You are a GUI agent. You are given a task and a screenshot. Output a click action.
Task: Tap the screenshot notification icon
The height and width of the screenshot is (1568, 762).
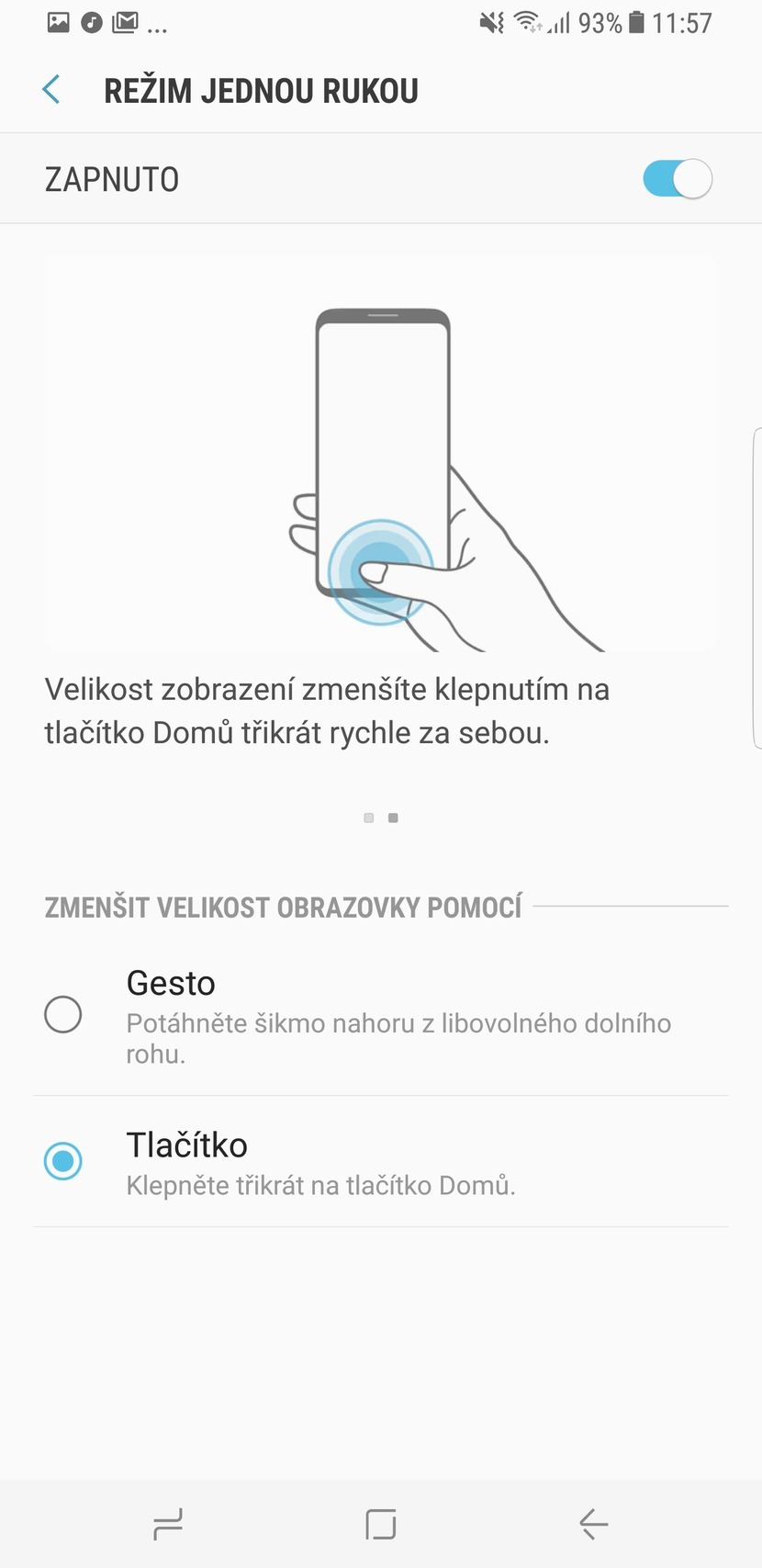point(59,22)
